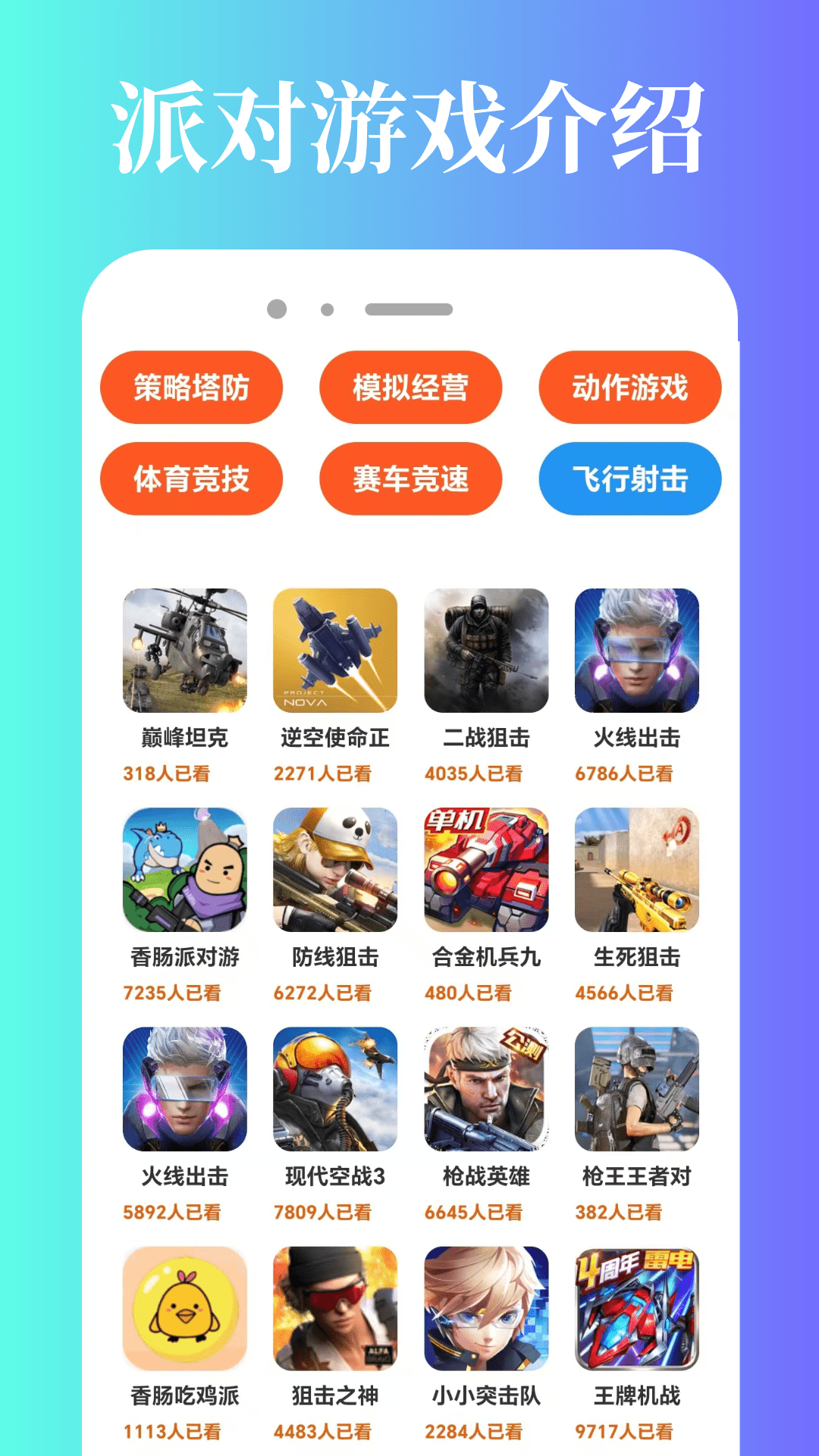Viewport: 819px width, 1456px height.
Task: Open the 现代空战3 game icon
Action: click(334, 1092)
